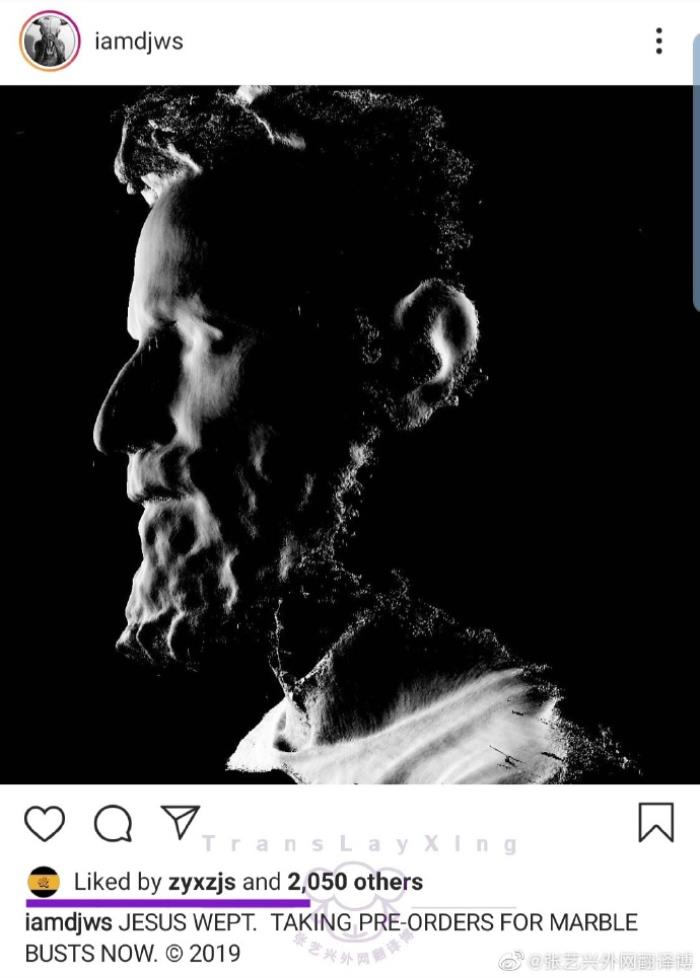Open comments with the speech bubble icon
Image resolution: width=700 pixels, height=978 pixels.
tap(113, 823)
